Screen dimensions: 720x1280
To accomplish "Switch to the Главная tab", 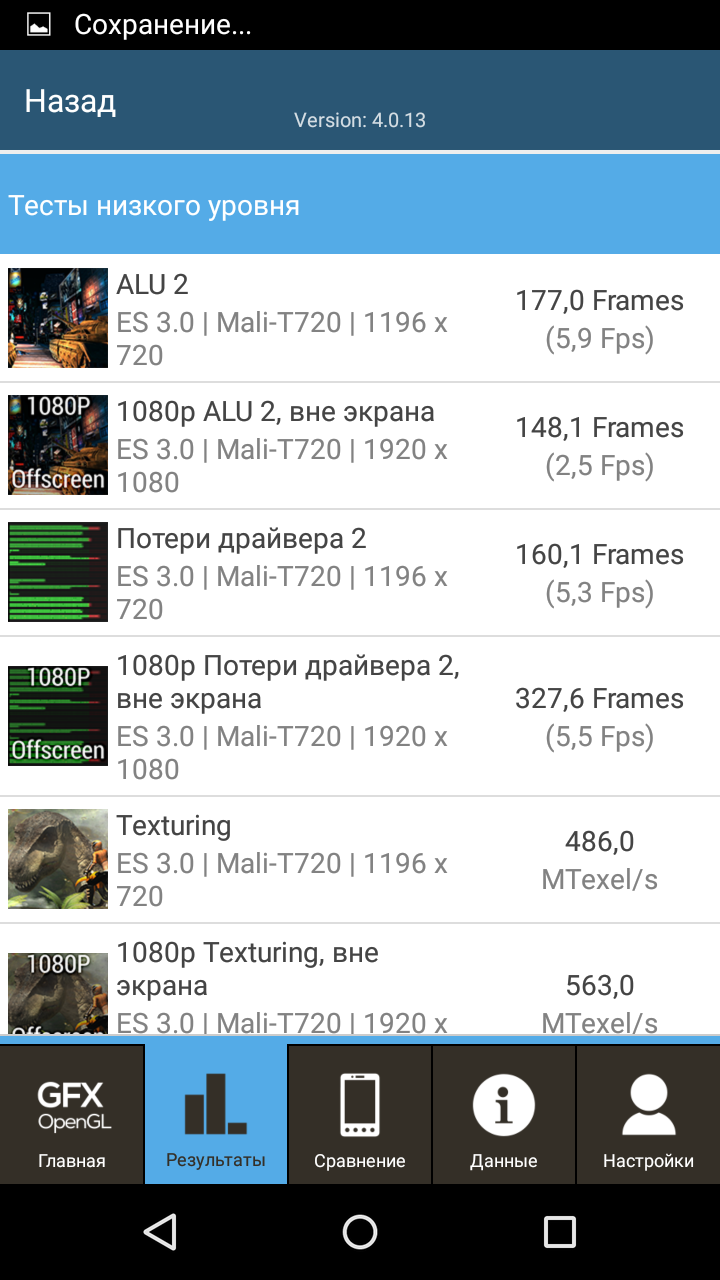I will pyautogui.click(x=72, y=1114).
